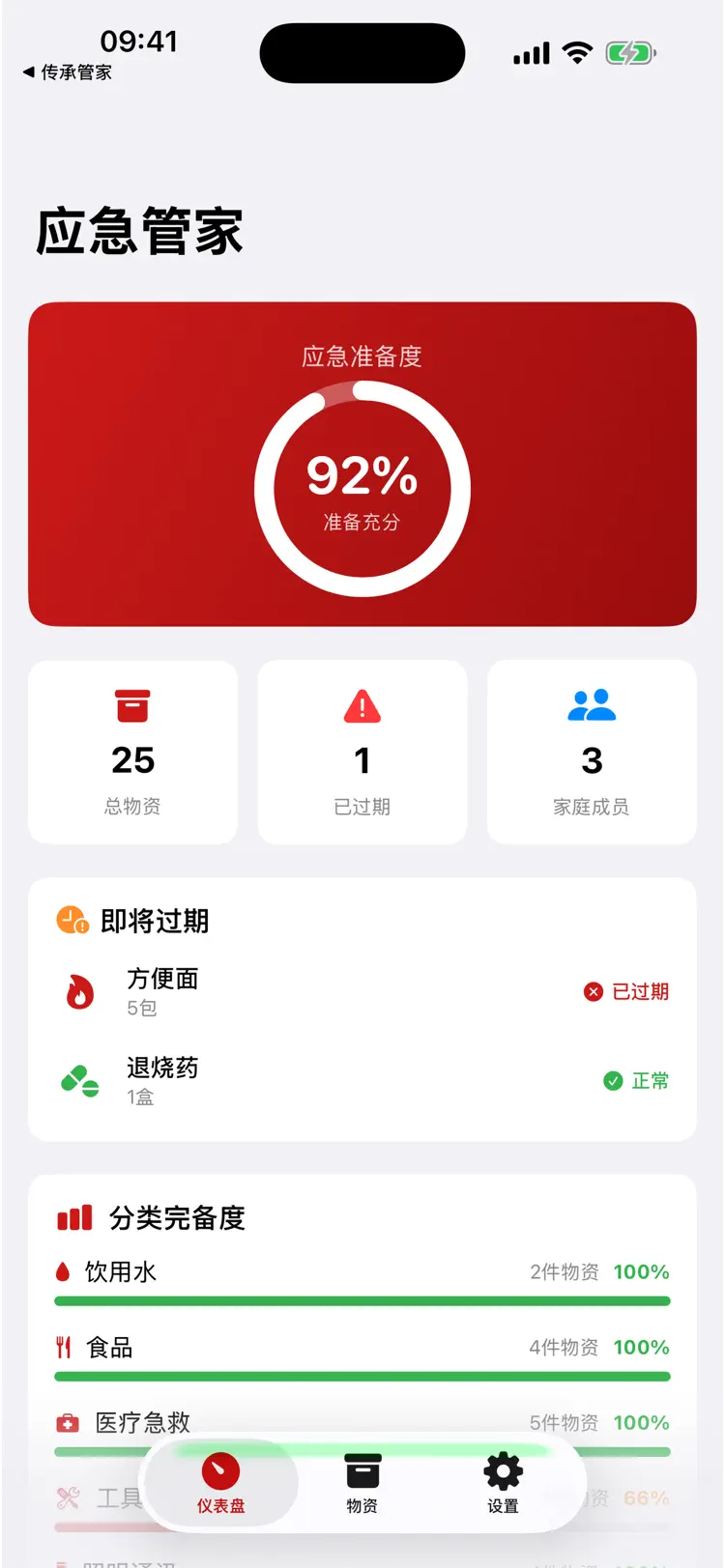
Task: Tap the blue family members icon above 家庭成员
Action: [591, 704]
